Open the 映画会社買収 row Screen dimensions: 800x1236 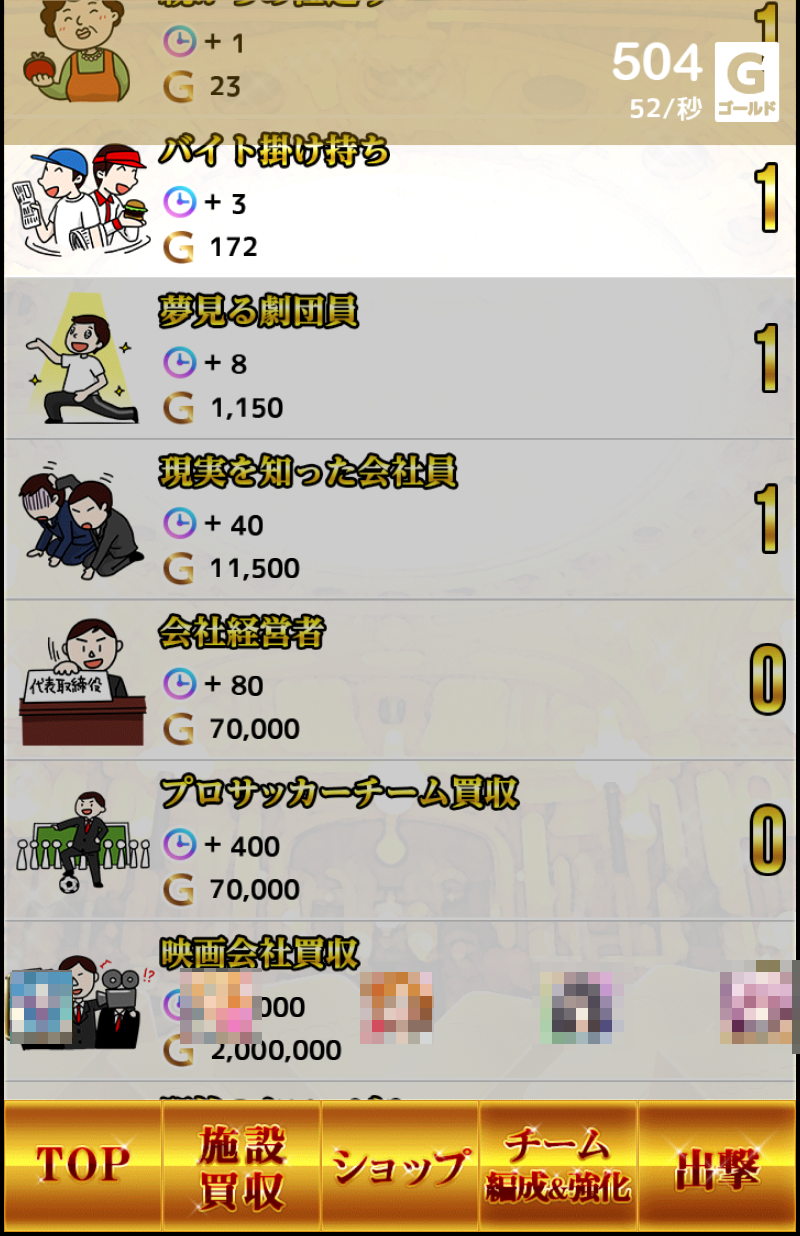tap(400, 1001)
